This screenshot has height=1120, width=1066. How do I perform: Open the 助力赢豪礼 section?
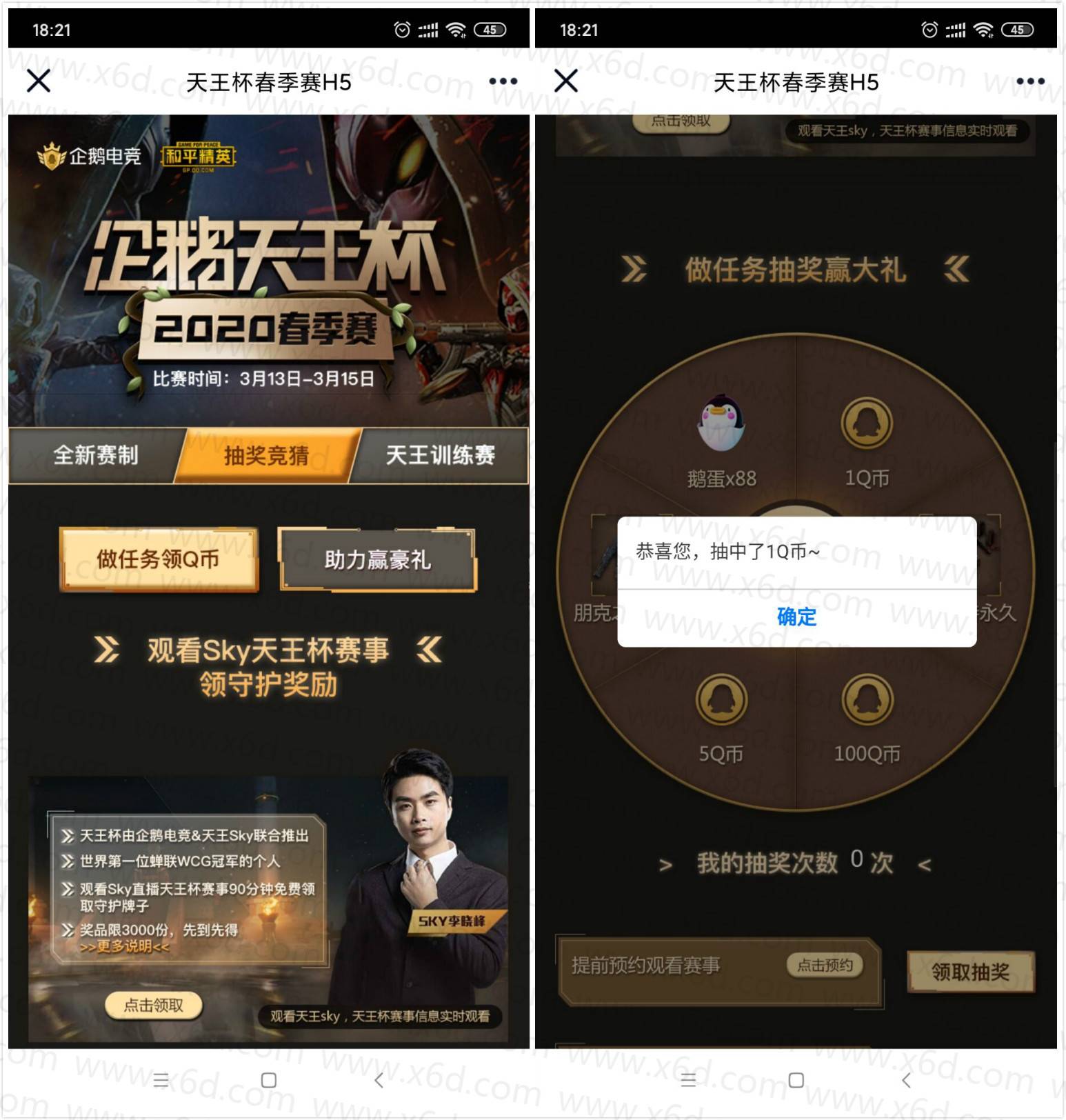[x=377, y=559]
